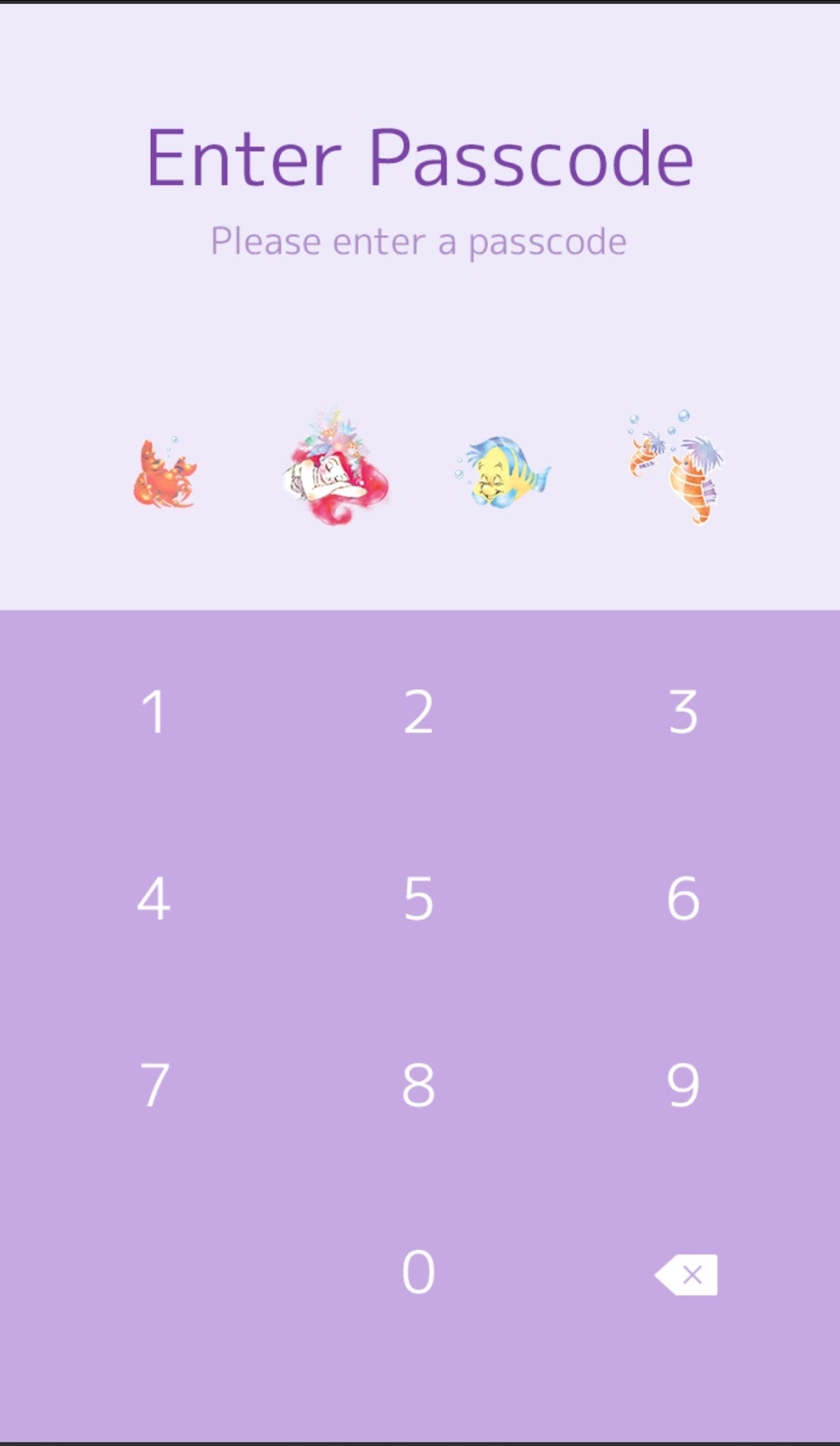Tap the number 0 key
The height and width of the screenshot is (1446, 840).
[418, 1272]
